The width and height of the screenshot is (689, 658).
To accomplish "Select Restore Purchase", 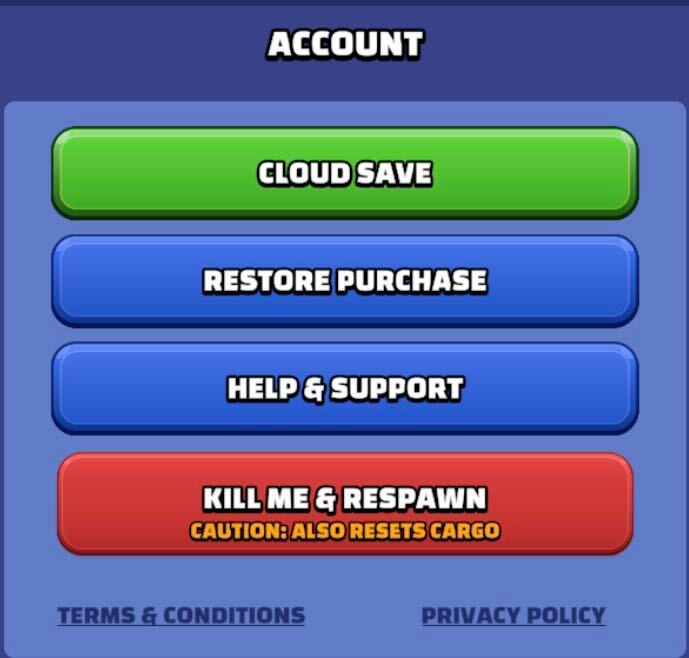I will (345, 281).
